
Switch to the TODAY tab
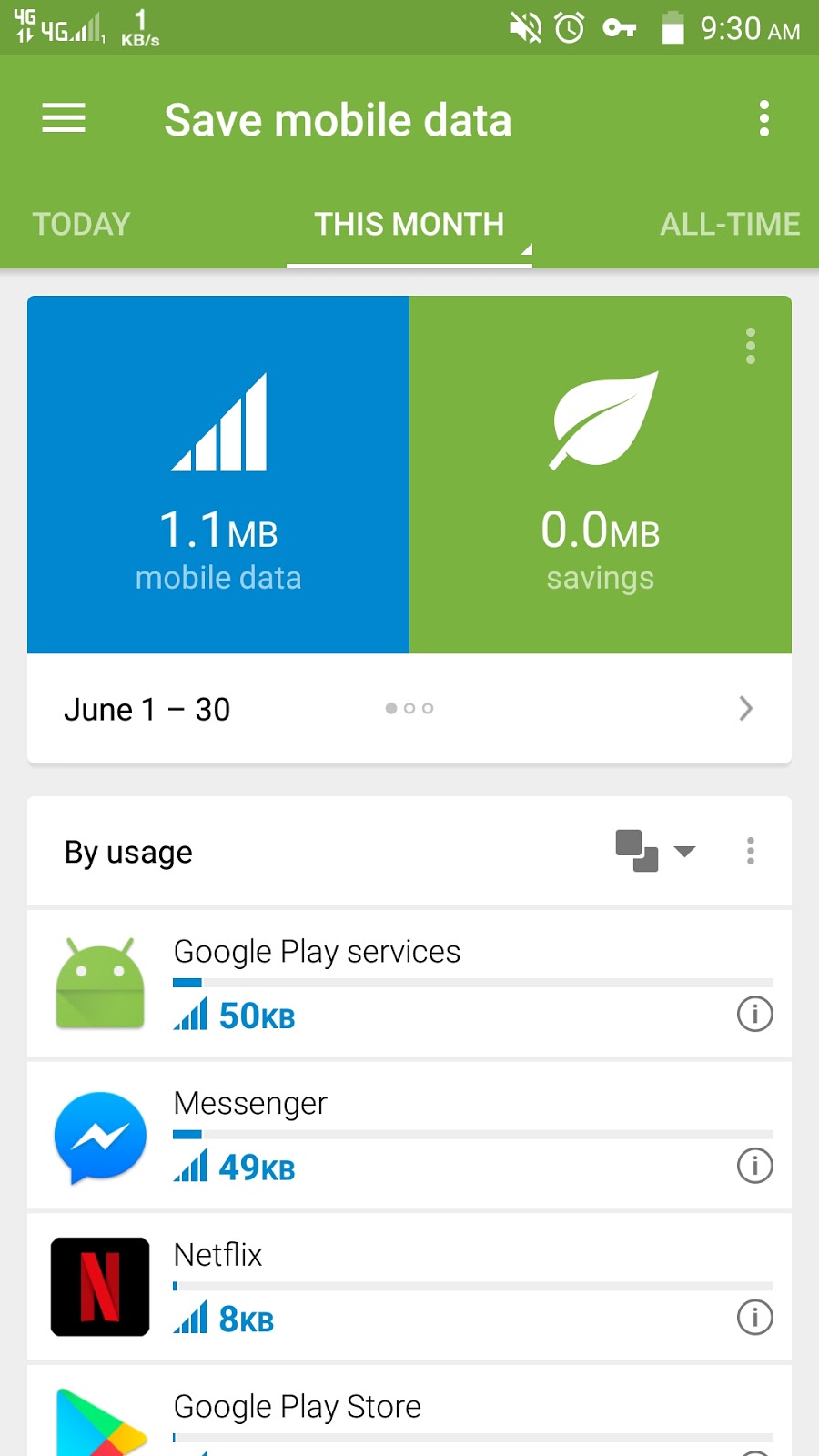click(x=82, y=224)
